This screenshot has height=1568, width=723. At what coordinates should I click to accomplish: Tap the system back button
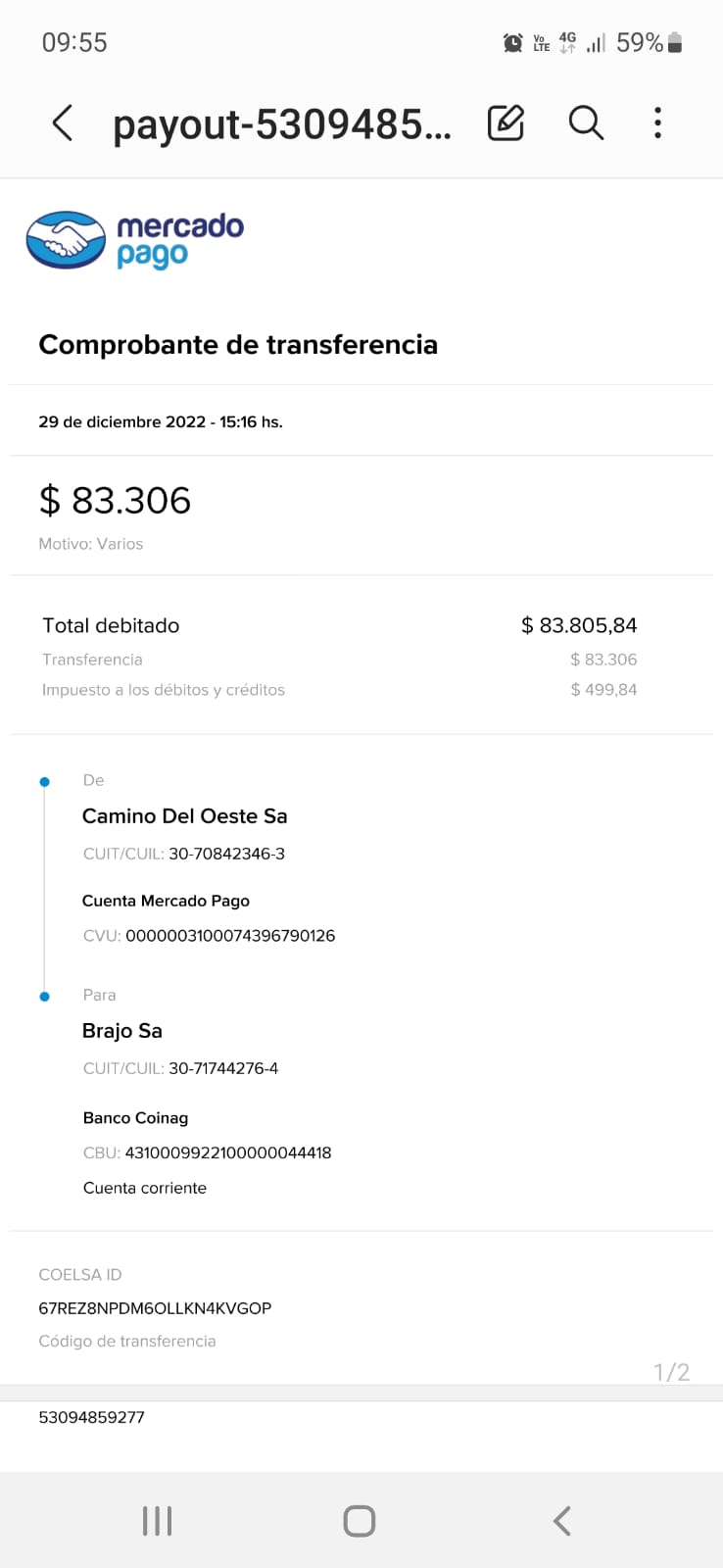(561, 1521)
